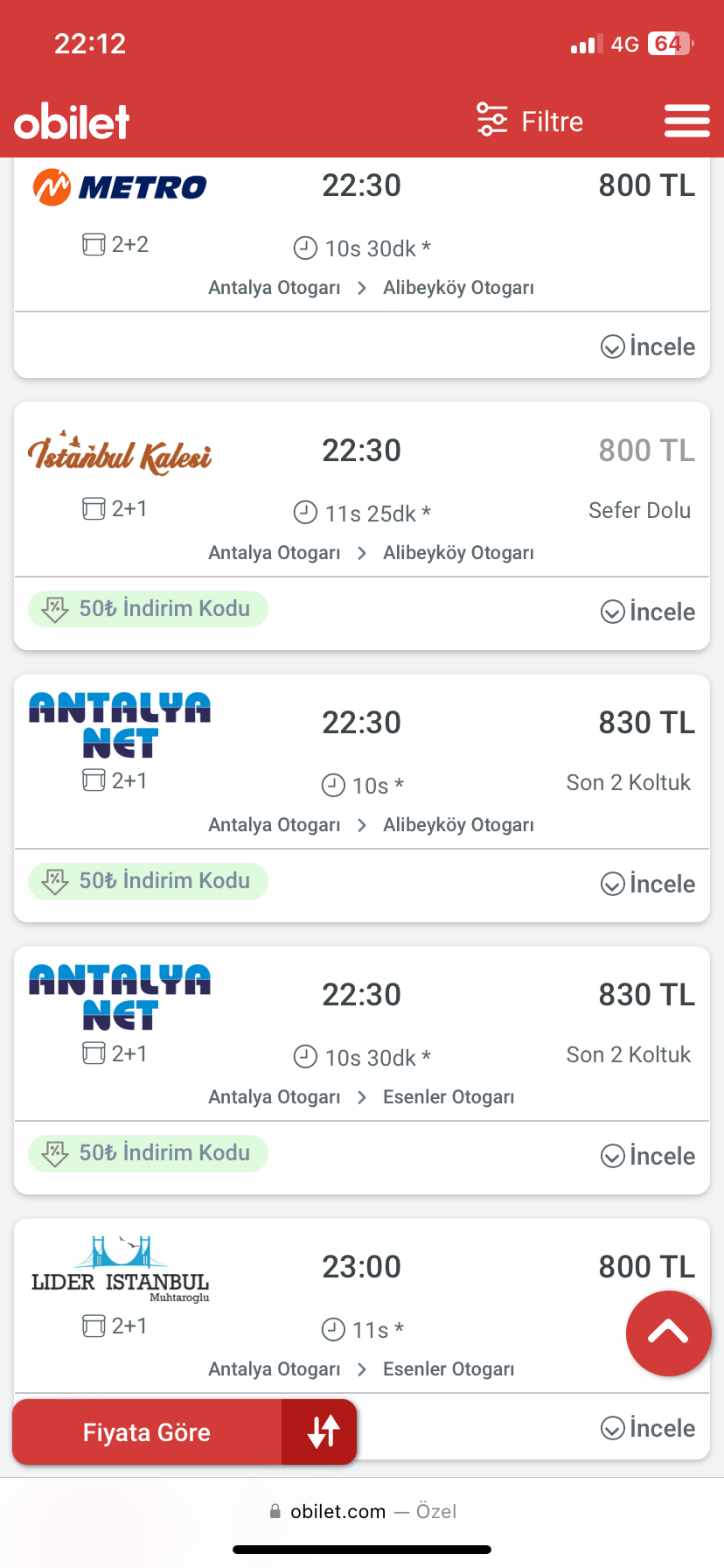
Task: Tap Antalya Net Alibeyköy 50₺ İndirim Kodu
Action: (x=148, y=881)
